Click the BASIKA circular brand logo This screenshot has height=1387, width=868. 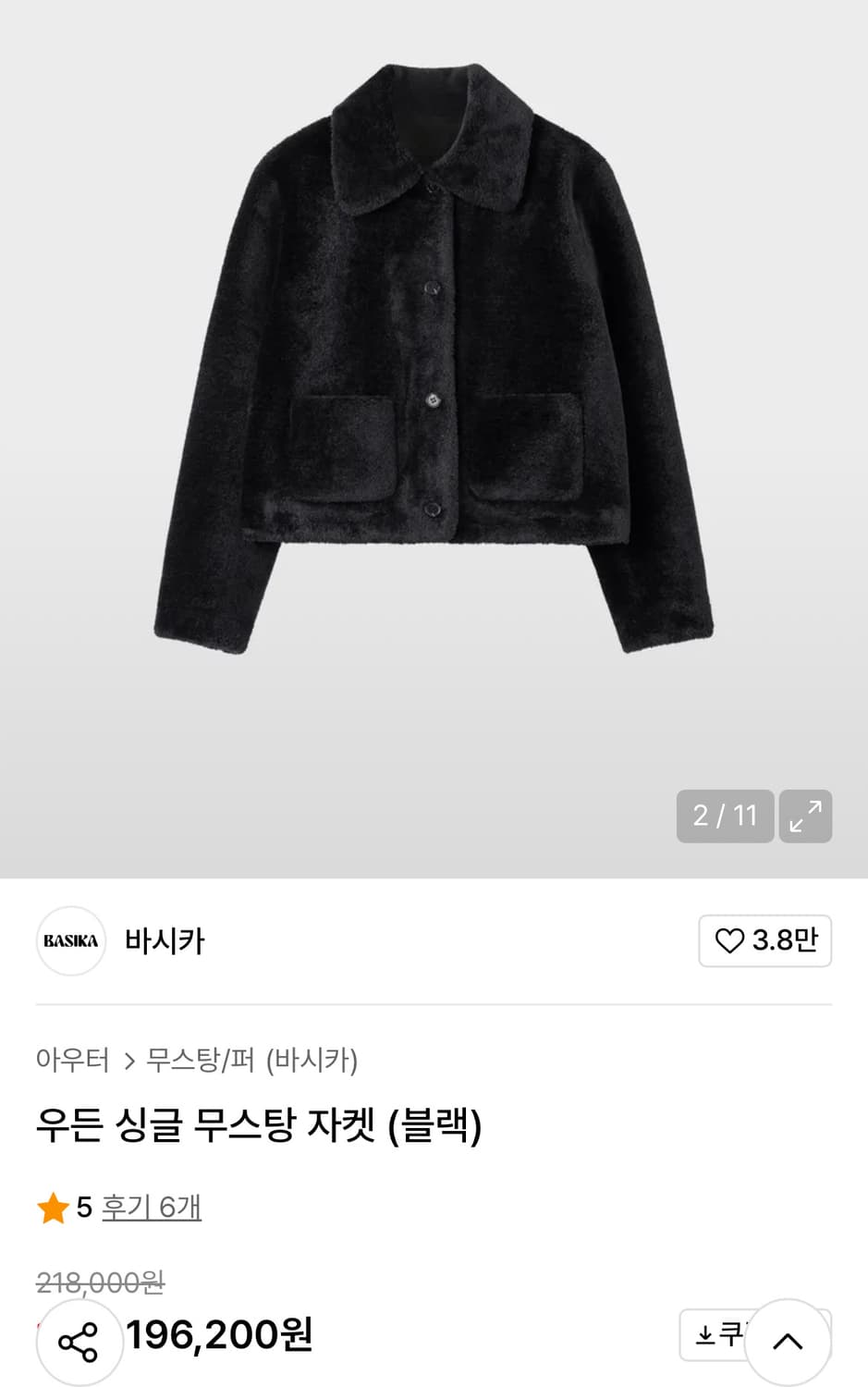[70, 941]
